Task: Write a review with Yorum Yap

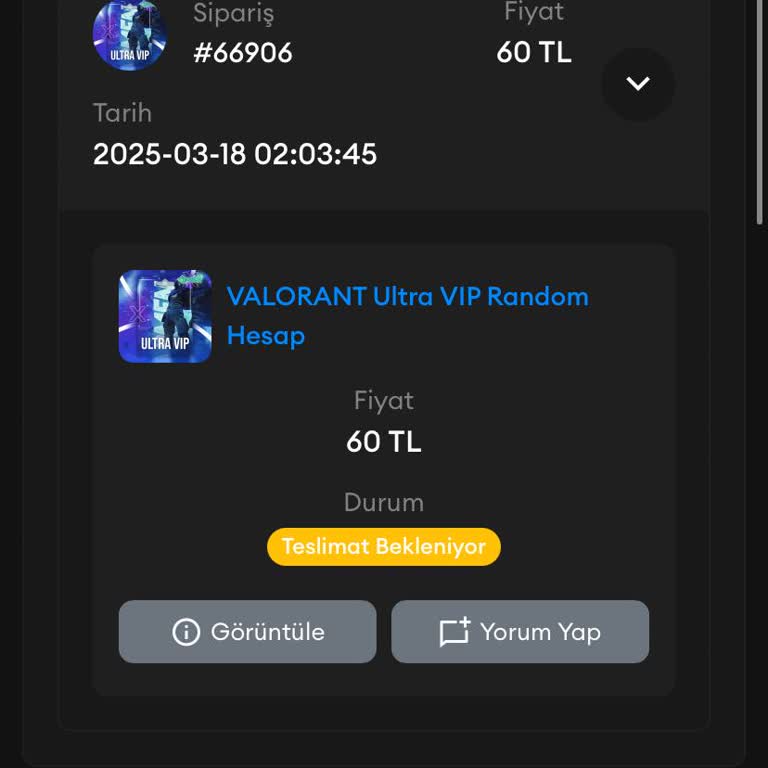Action: 520,632
